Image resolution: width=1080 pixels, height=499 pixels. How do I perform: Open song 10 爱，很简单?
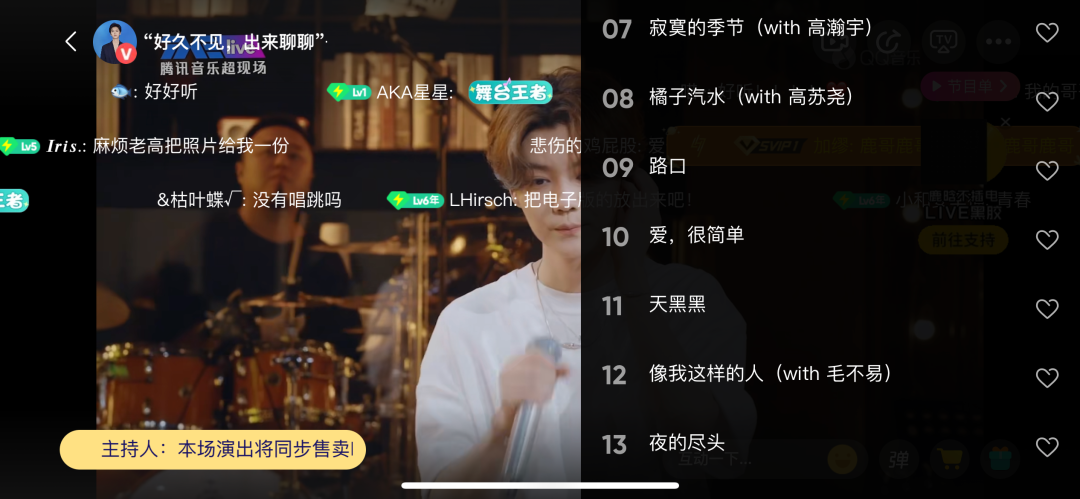[696, 235]
